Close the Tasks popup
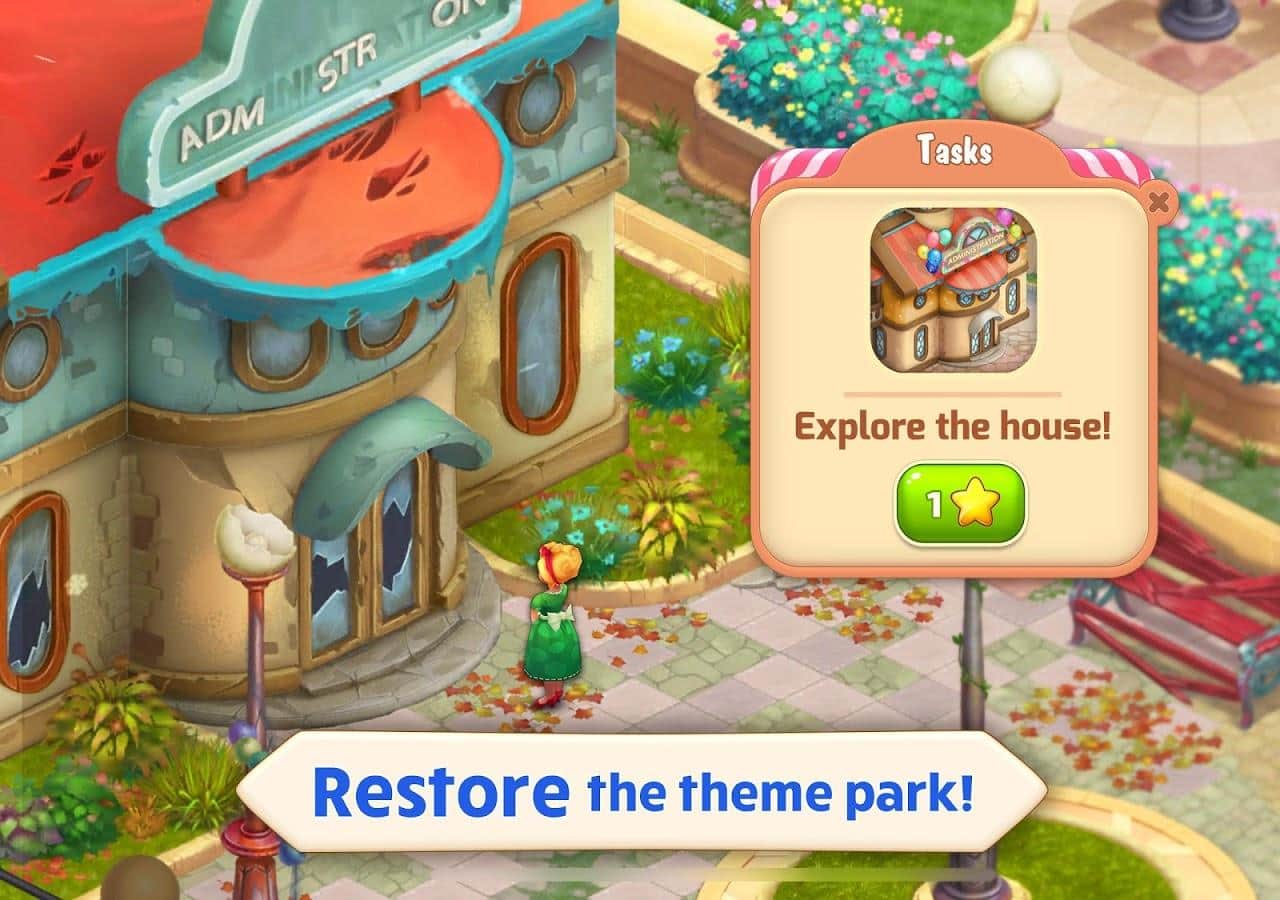 coord(1158,203)
